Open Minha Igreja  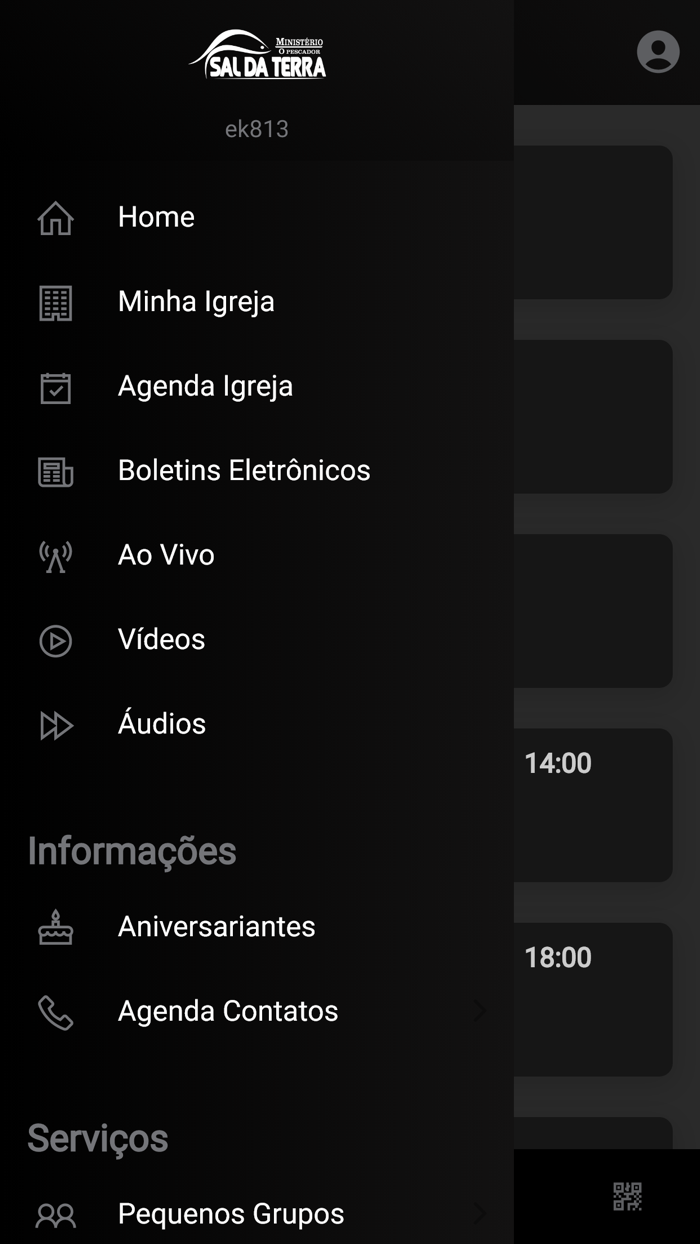click(x=196, y=302)
